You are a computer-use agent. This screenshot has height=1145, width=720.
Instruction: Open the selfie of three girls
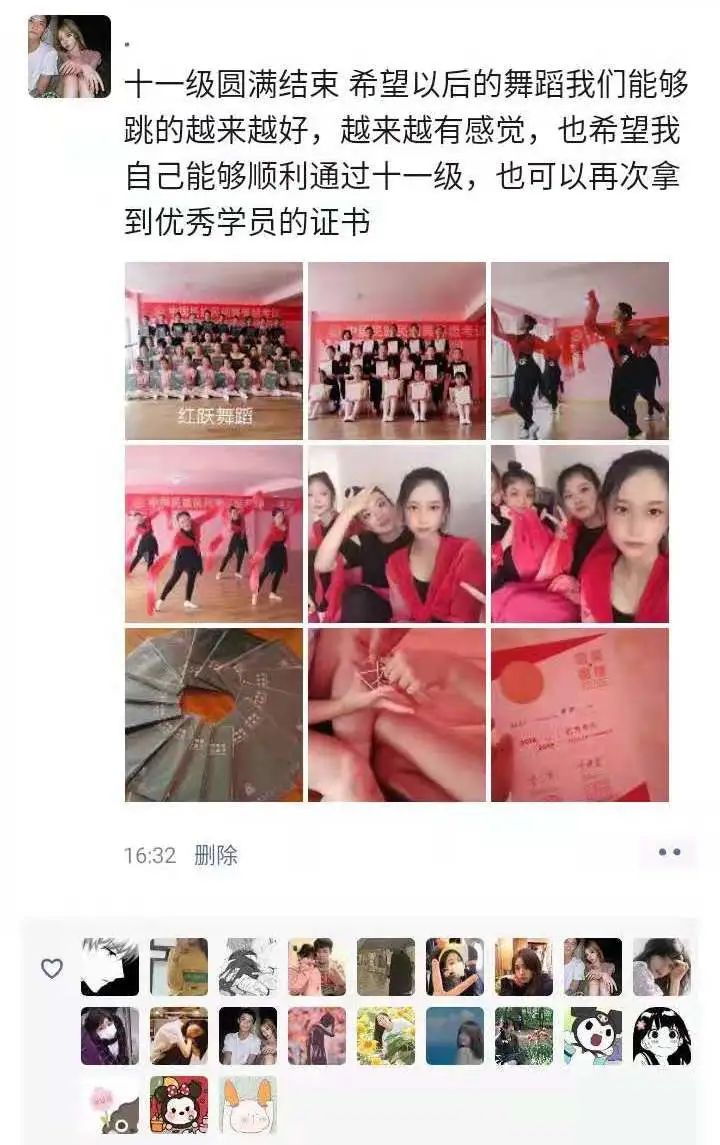pyautogui.click(x=396, y=534)
